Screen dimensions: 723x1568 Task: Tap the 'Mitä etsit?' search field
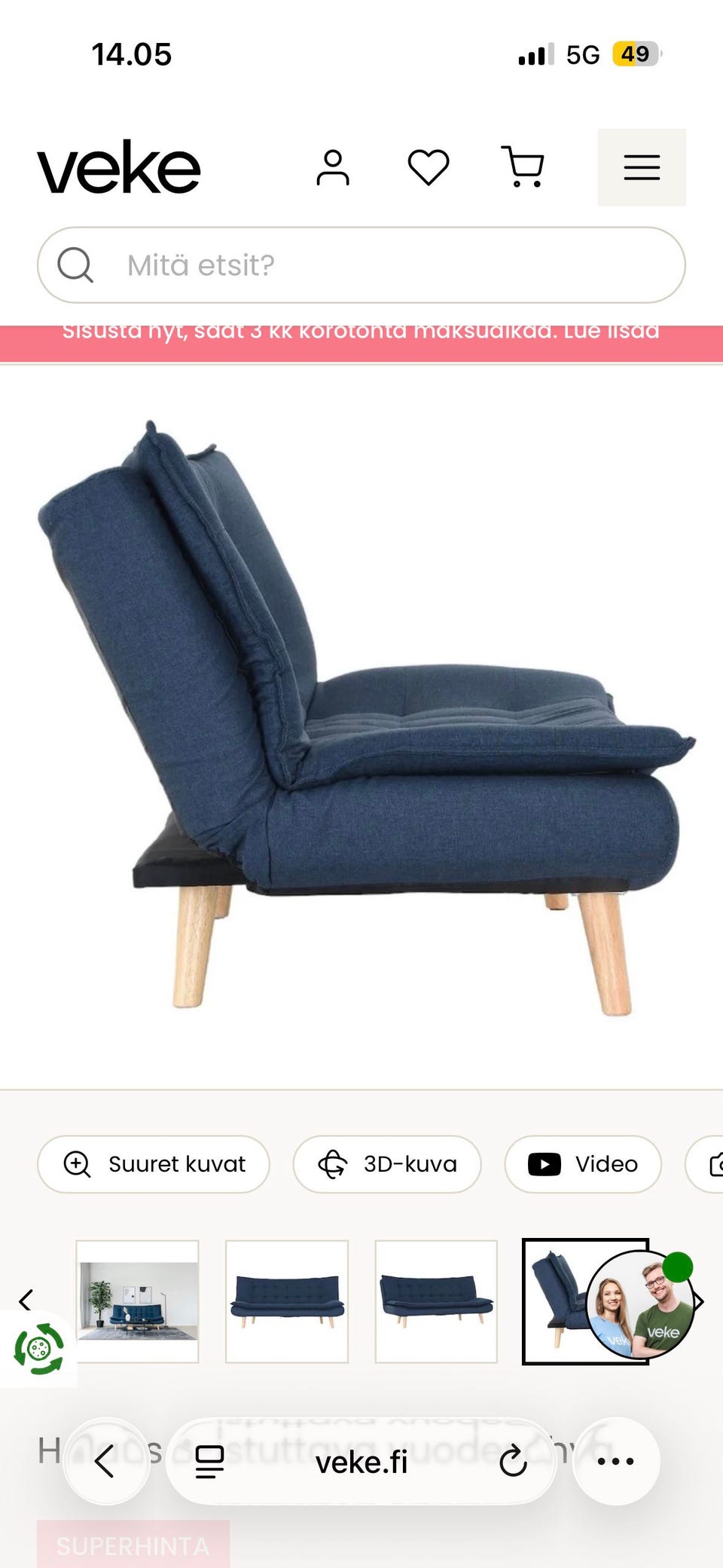pos(361,265)
